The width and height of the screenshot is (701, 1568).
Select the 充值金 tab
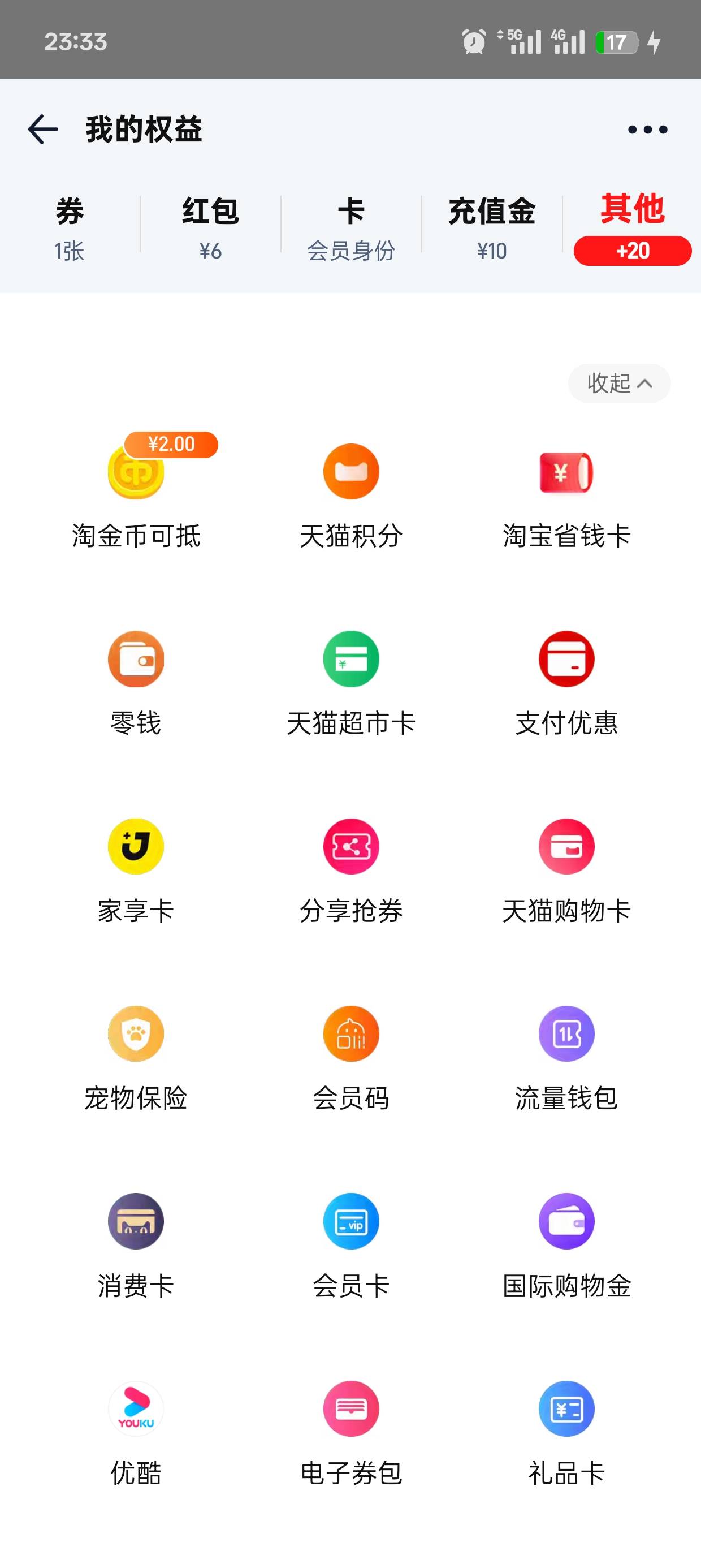pos(492,229)
